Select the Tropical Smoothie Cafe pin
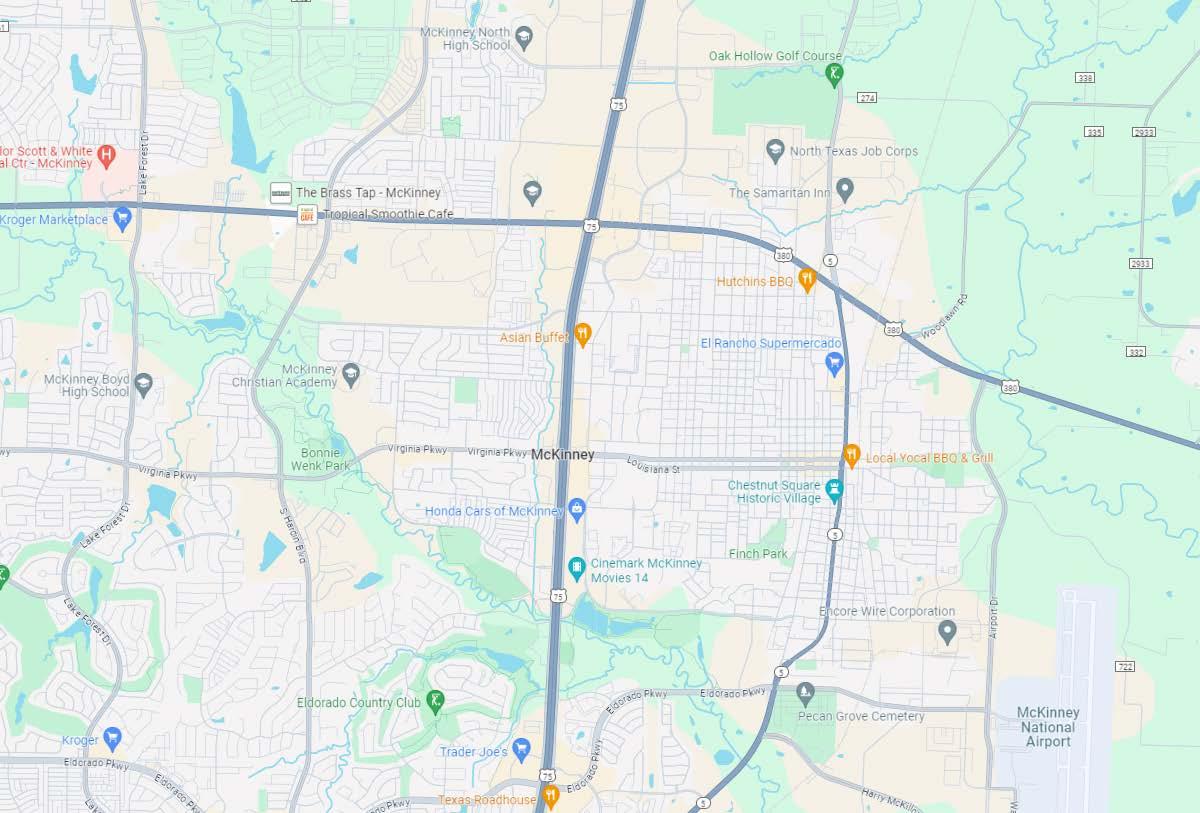Screen dimensions: 1200x813 [x=308, y=214]
